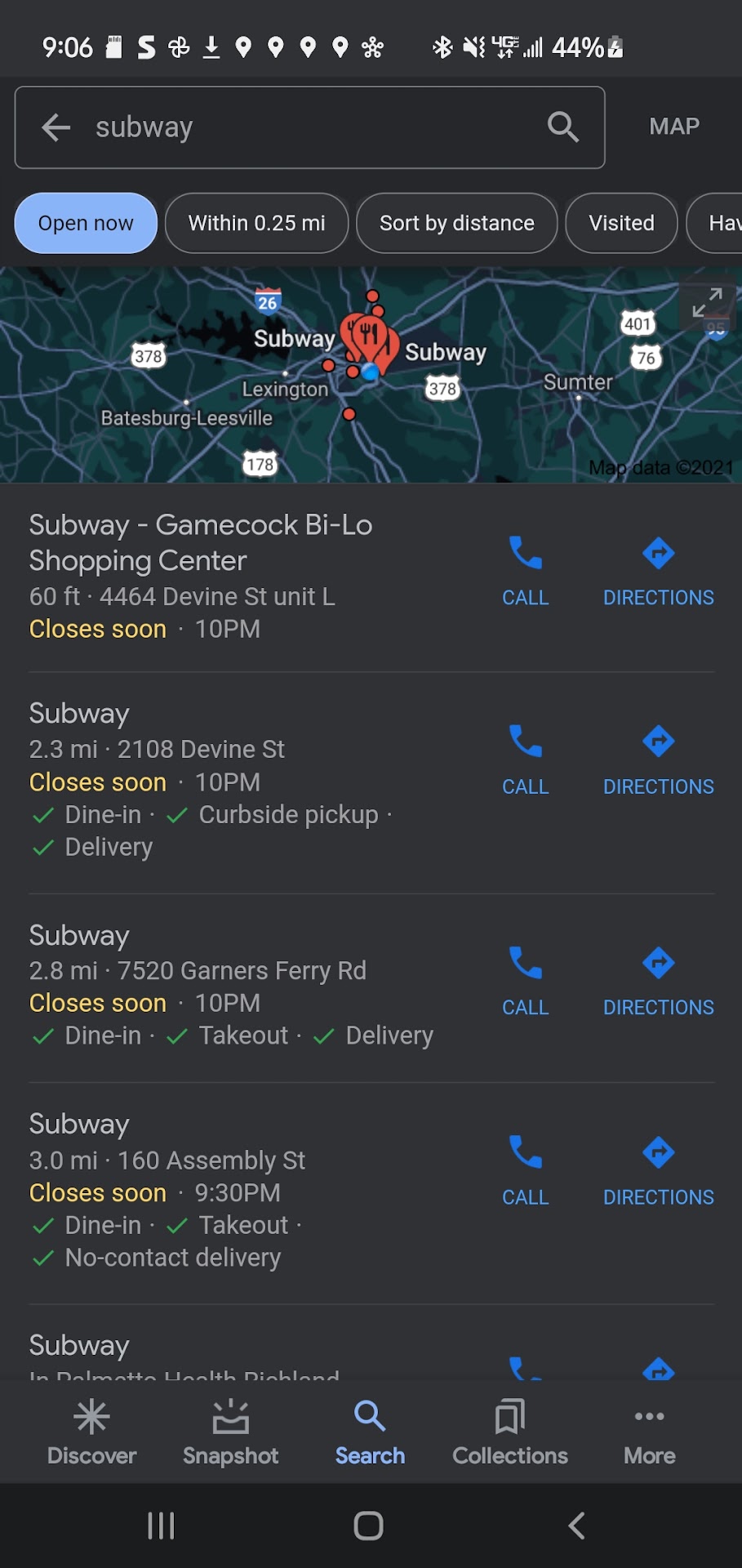
Task: Open the Snapshot tab
Action: tap(230, 1431)
